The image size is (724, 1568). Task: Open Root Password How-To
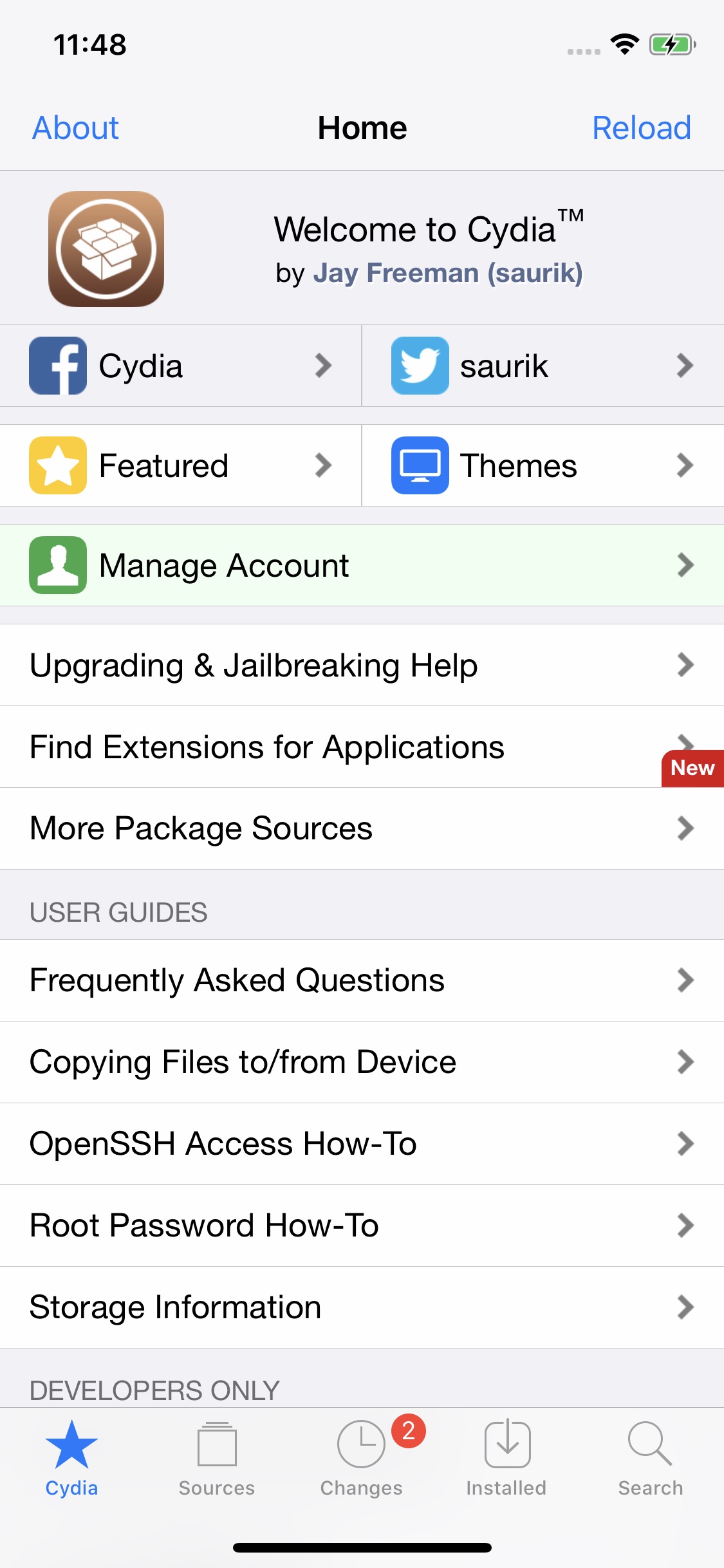coord(362,1226)
